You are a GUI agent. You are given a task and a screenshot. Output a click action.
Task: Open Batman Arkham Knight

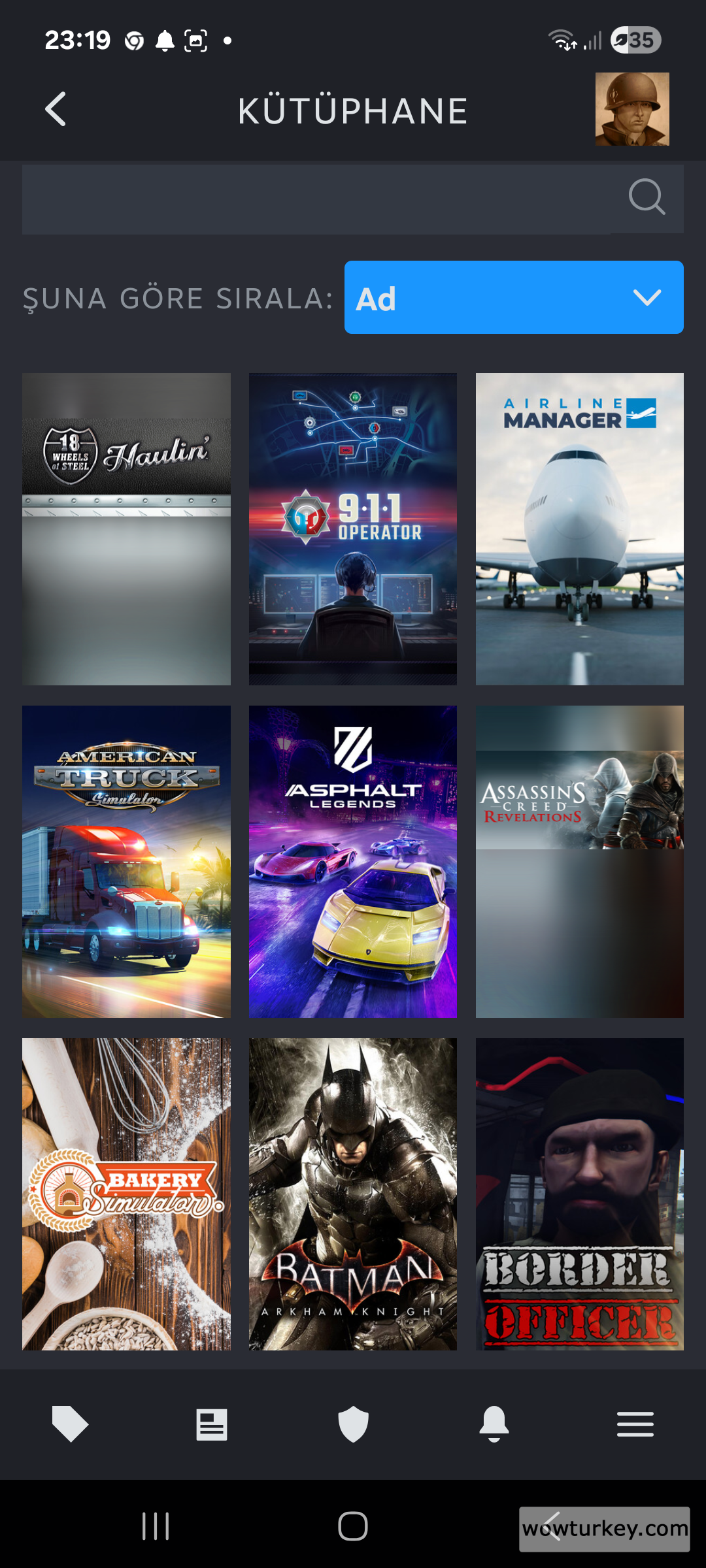tap(353, 1194)
